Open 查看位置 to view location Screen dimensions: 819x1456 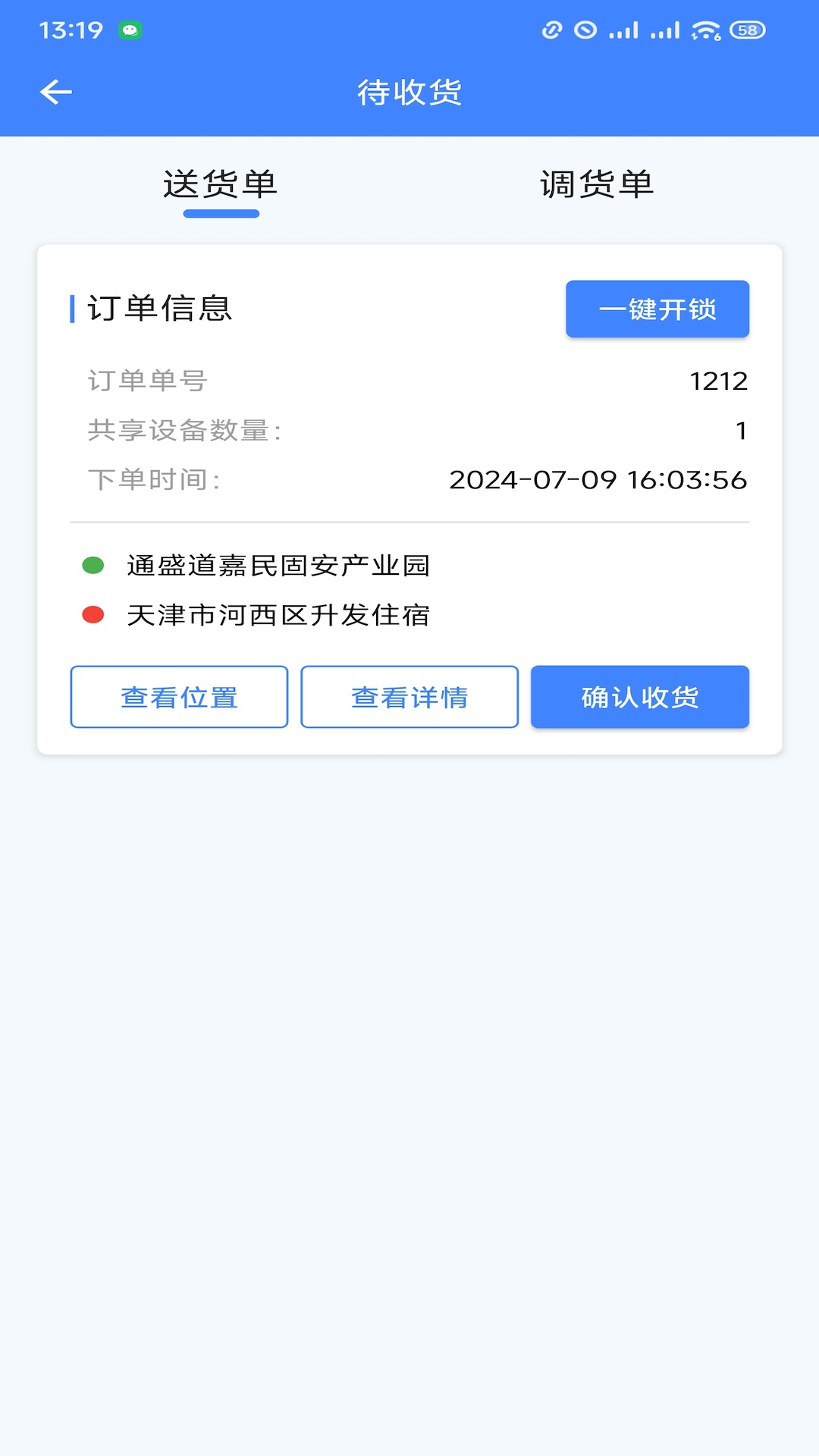[179, 698]
